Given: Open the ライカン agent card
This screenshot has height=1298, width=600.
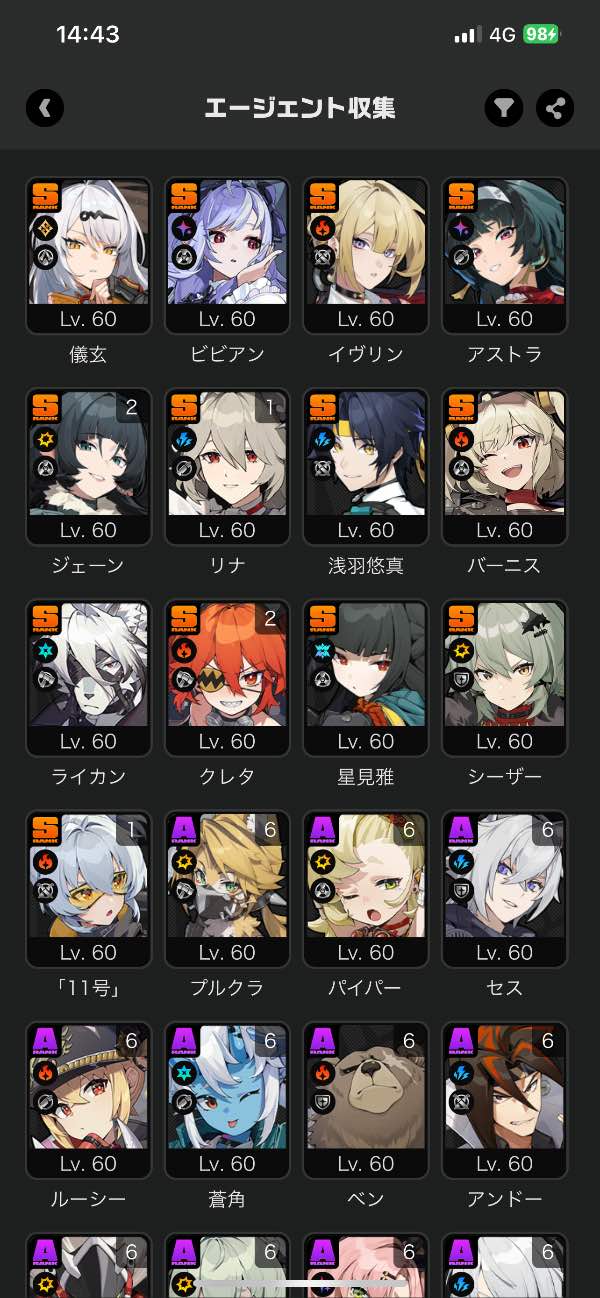Looking at the screenshot, I should [88, 677].
